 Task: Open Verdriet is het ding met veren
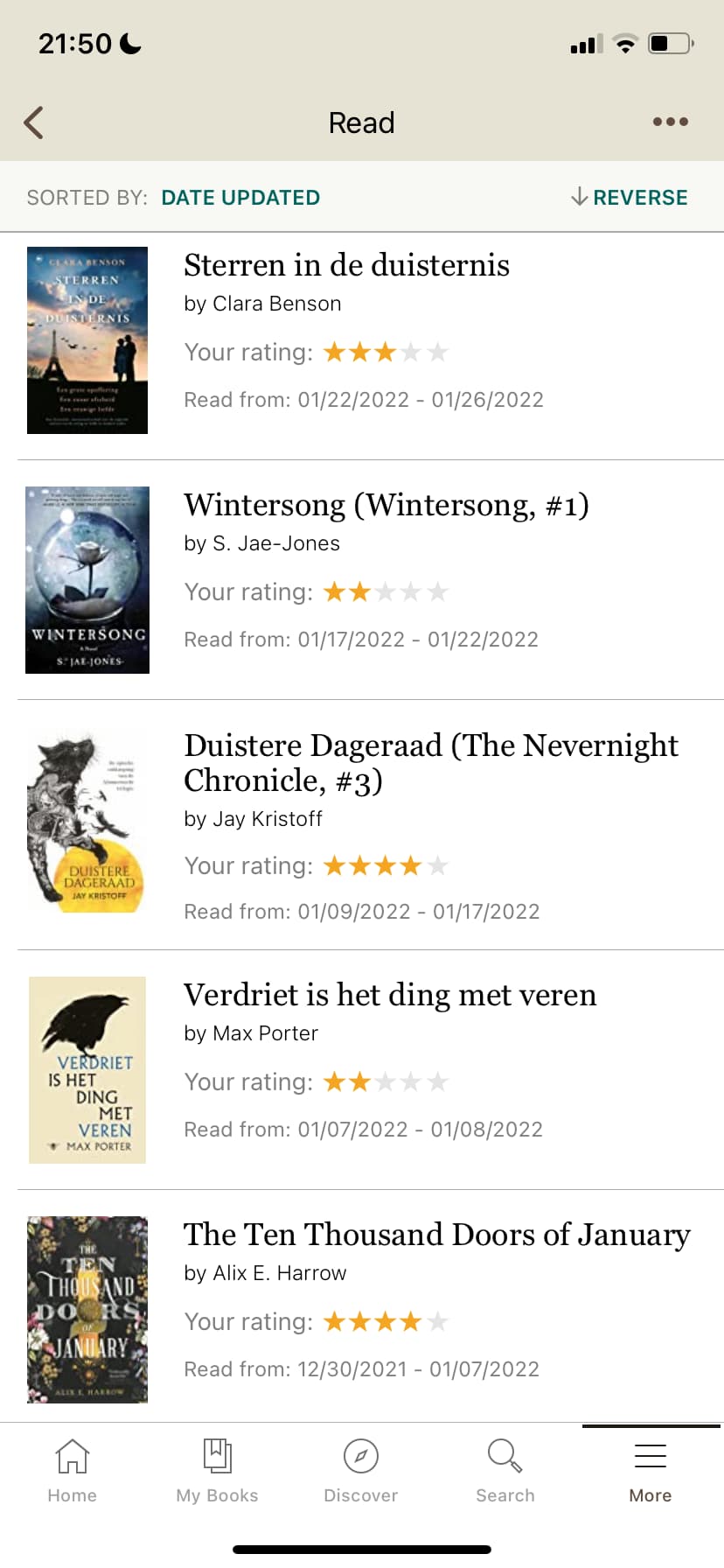tap(362, 1070)
